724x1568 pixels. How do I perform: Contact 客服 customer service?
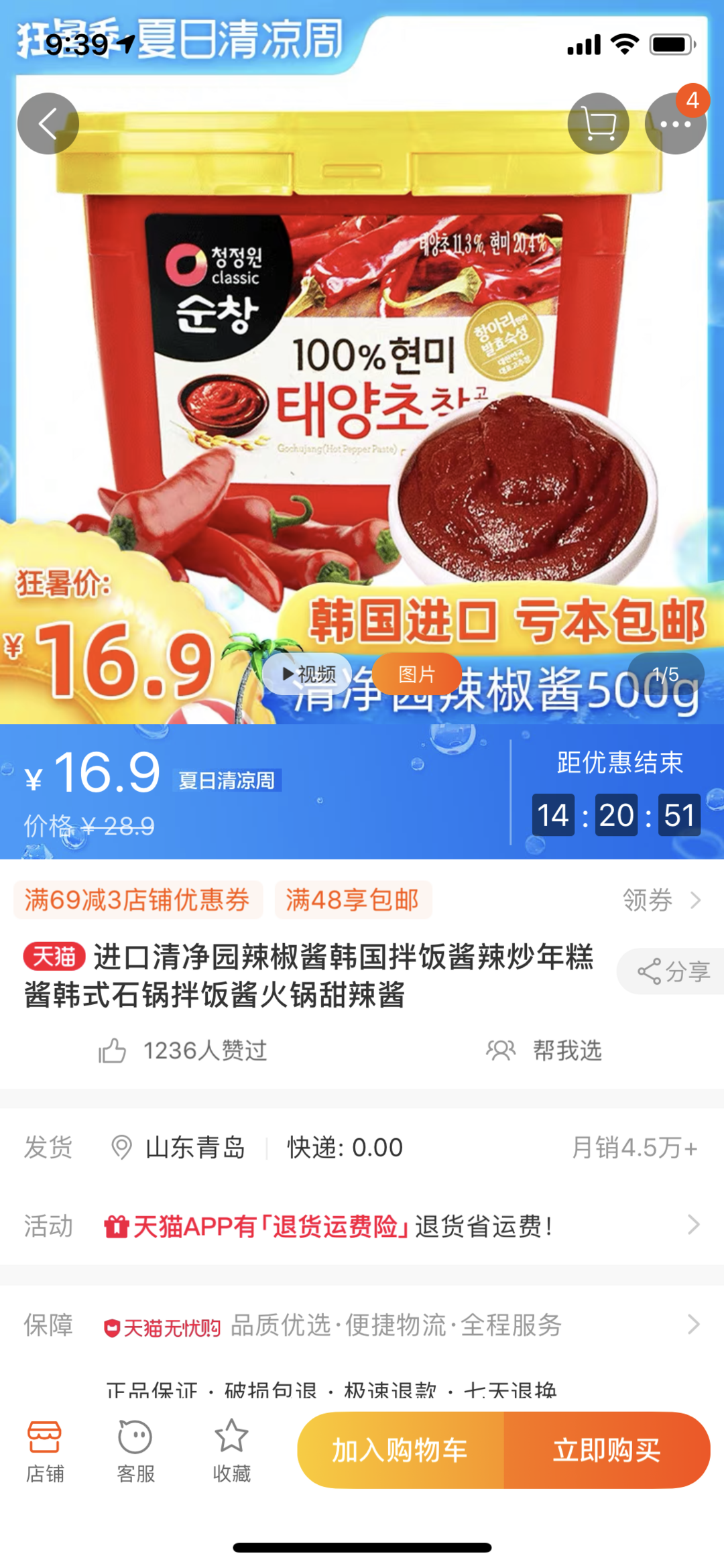click(x=135, y=1451)
